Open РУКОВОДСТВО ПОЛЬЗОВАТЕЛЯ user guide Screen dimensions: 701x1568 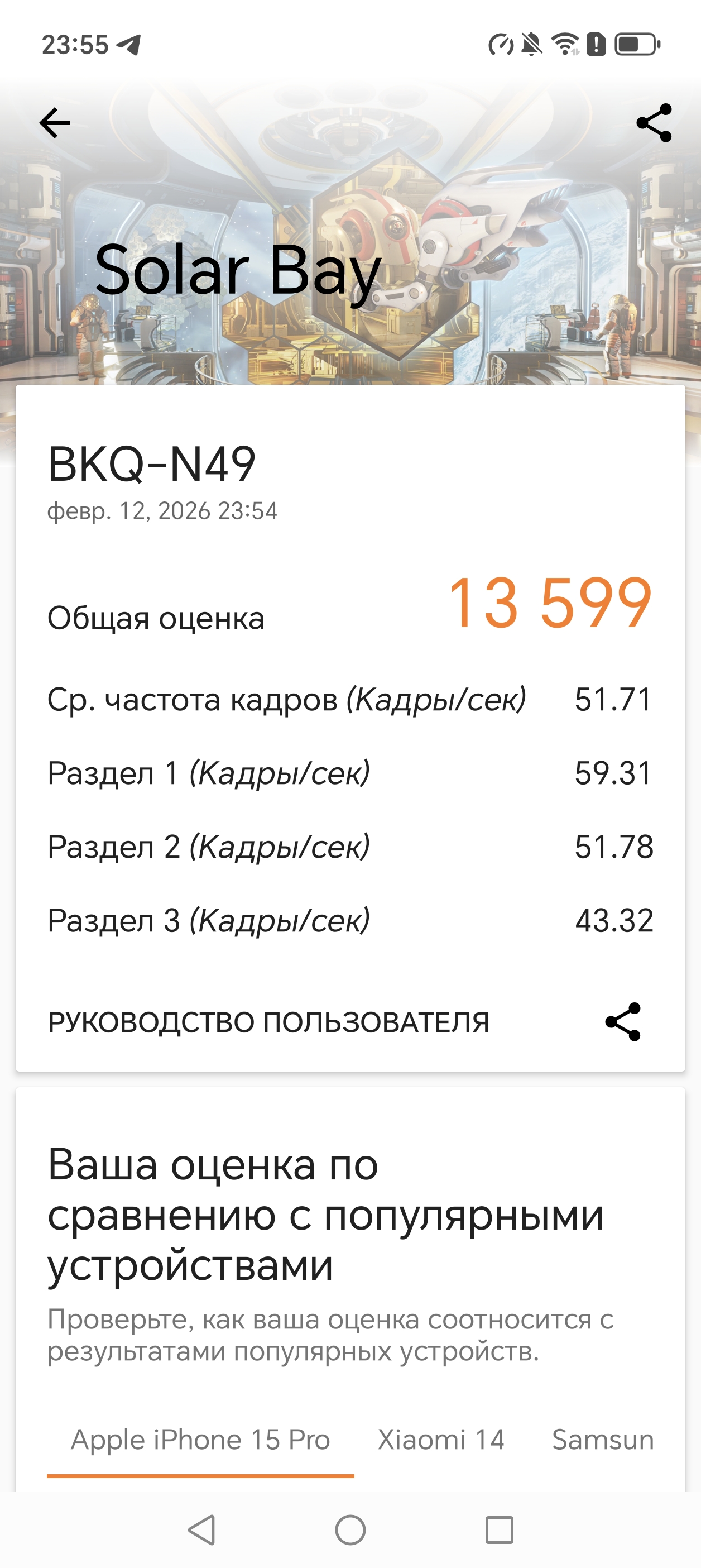[x=268, y=1022]
